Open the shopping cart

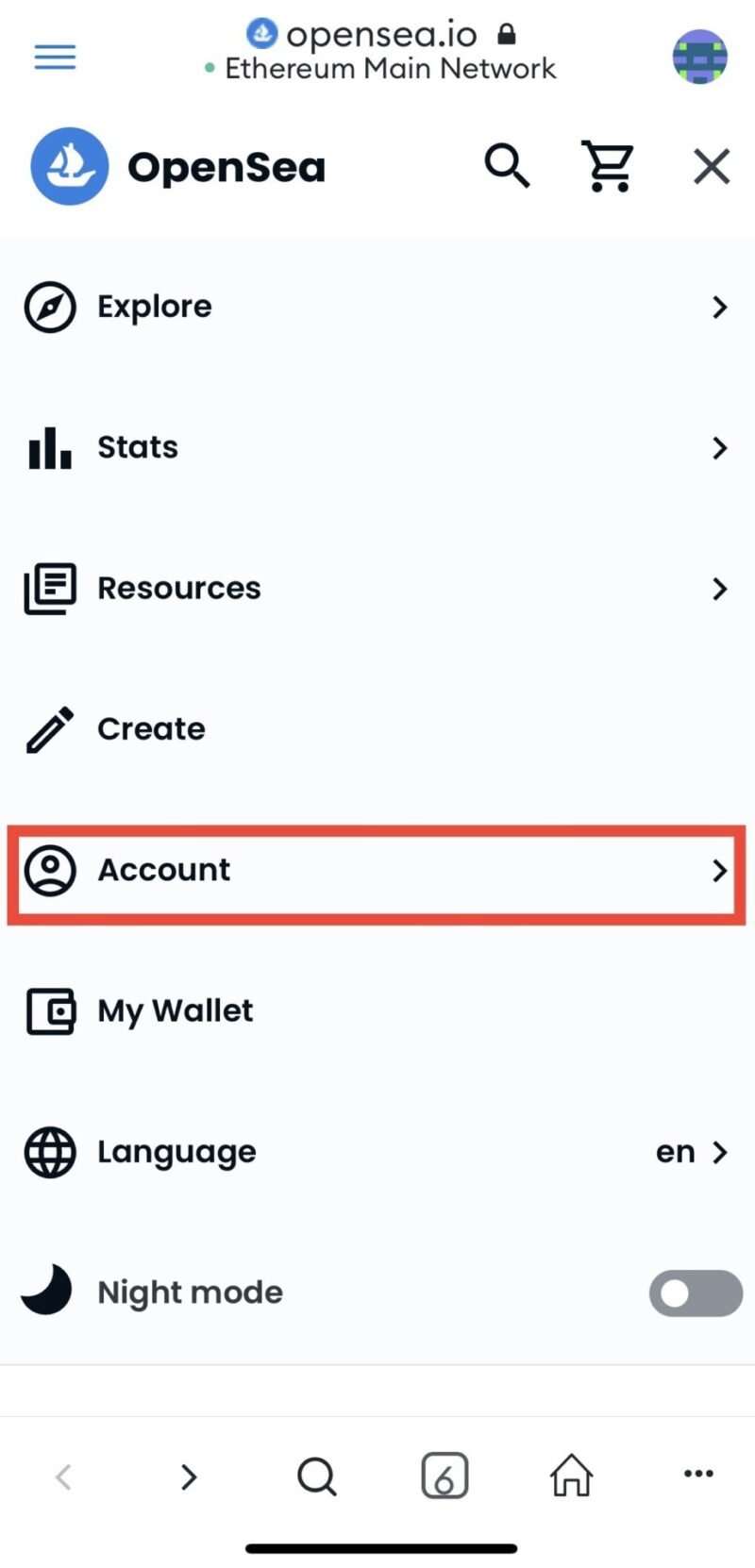(x=607, y=166)
